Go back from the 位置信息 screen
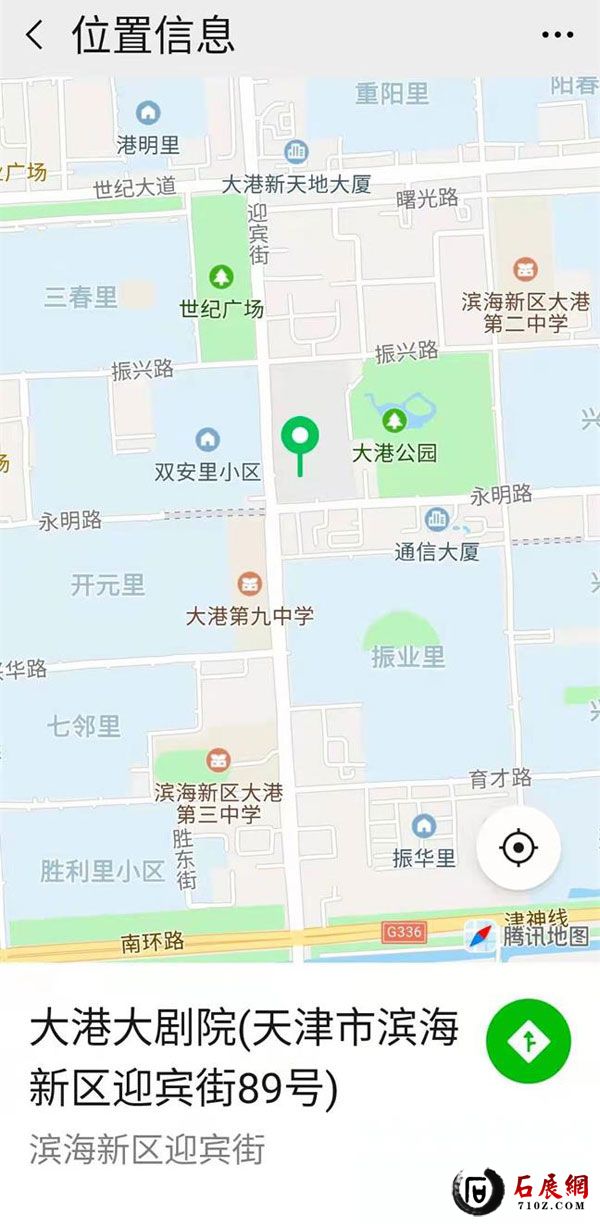The height and width of the screenshot is (1224, 600). [x=34, y=36]
